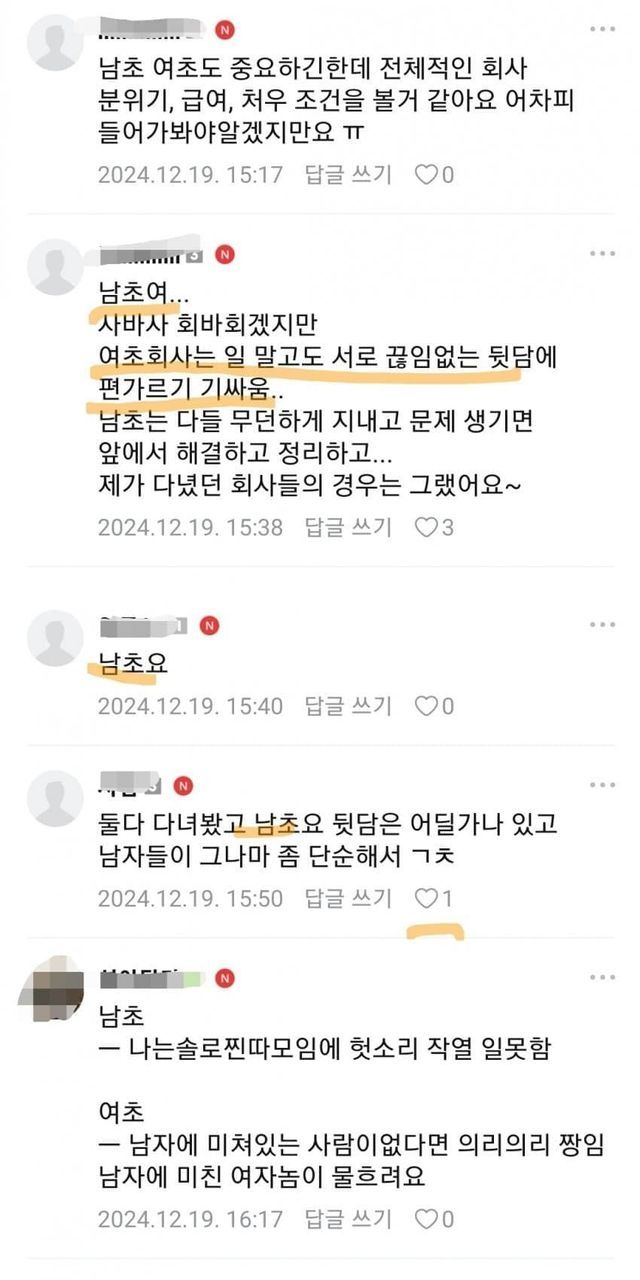Image resolution: width=640 pixels, height=1280 pixels.
Task: Open the three-dot menu on 남초요 comment
Action: point(603,625)
